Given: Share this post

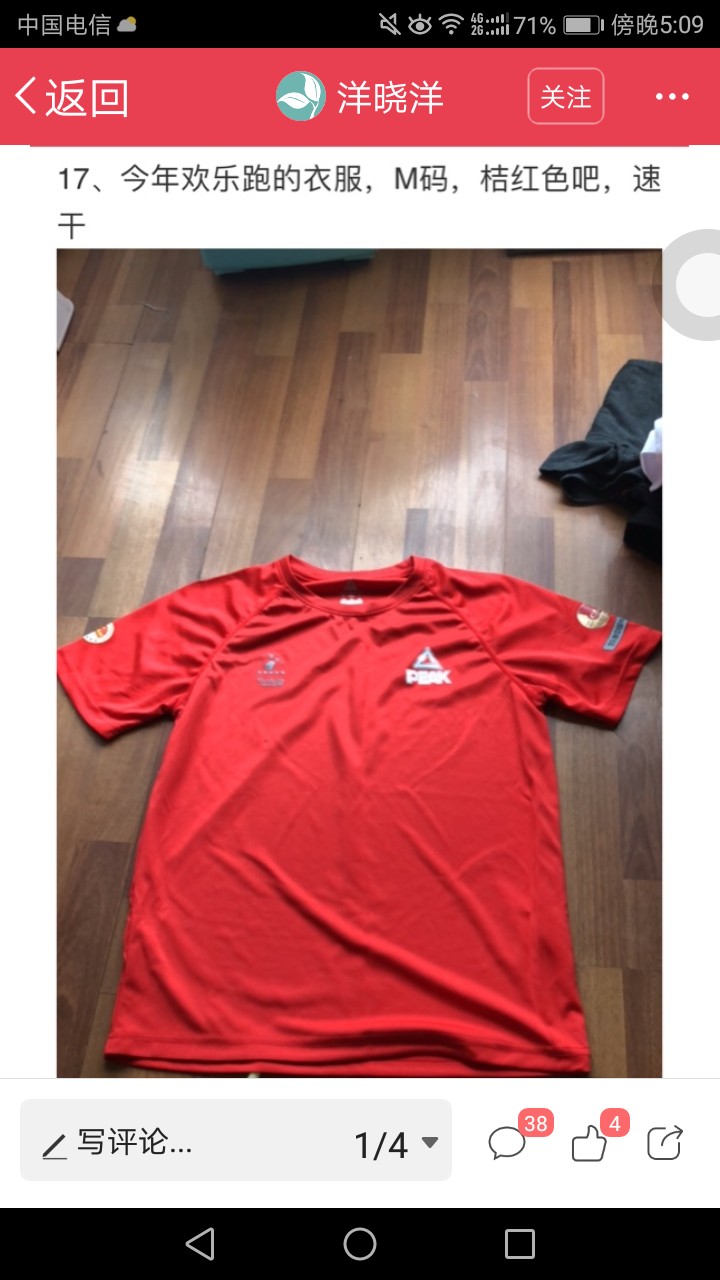Looking at the screenshot, I should tap(665, 1142).
